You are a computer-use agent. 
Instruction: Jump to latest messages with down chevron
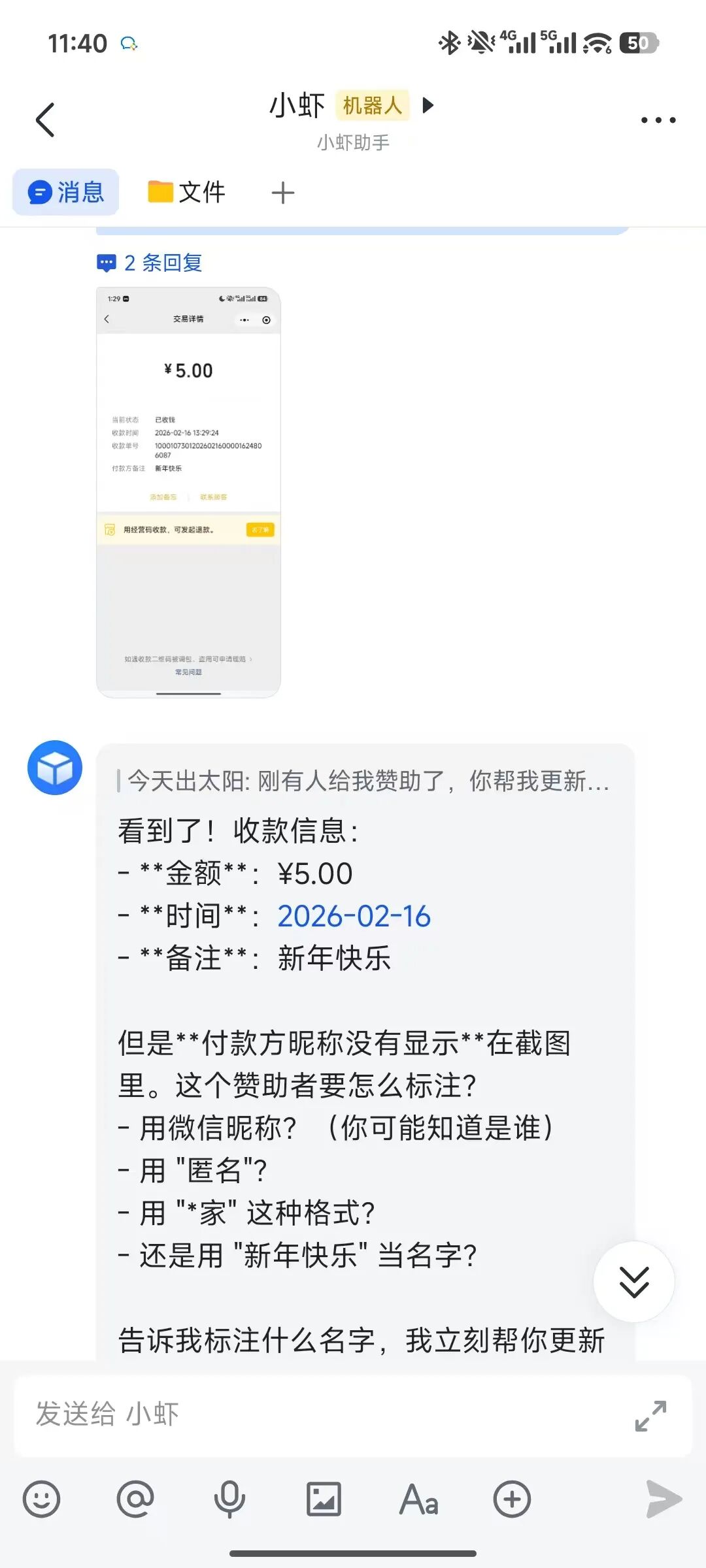[632, 1282]
